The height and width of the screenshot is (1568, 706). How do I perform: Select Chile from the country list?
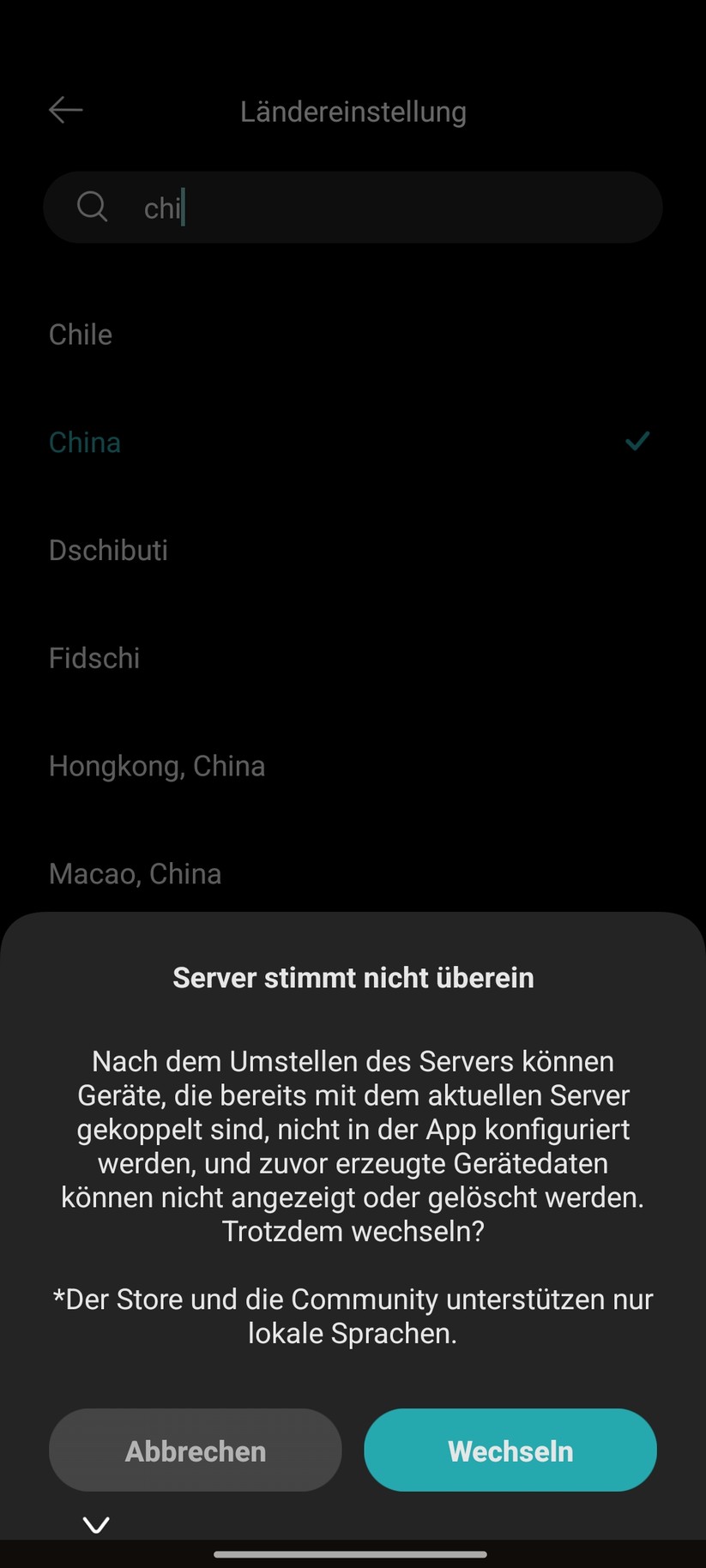tap(80, 335)
